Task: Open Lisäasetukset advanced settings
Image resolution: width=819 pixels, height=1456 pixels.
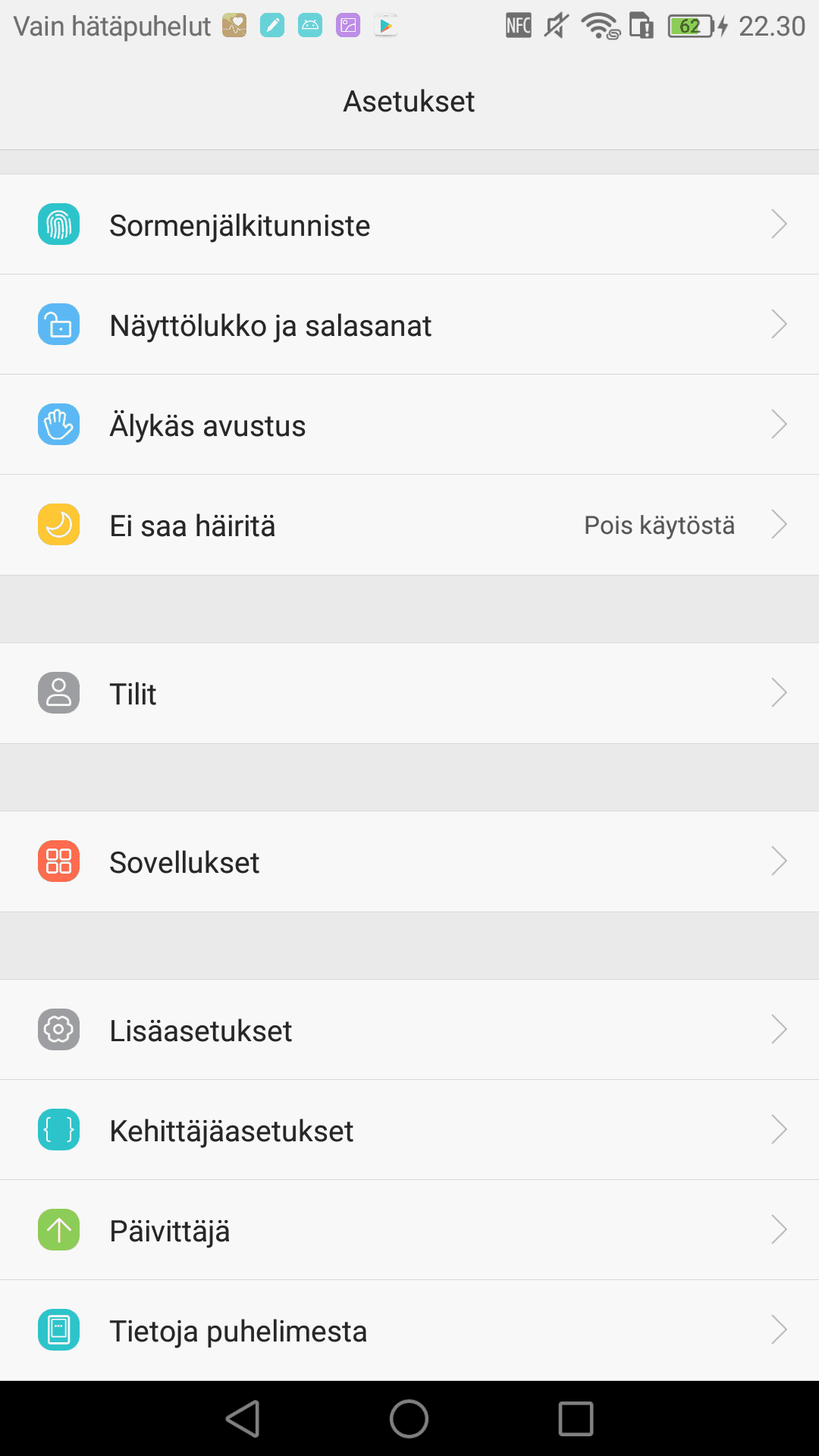Action: click(x=409, y=1030)
